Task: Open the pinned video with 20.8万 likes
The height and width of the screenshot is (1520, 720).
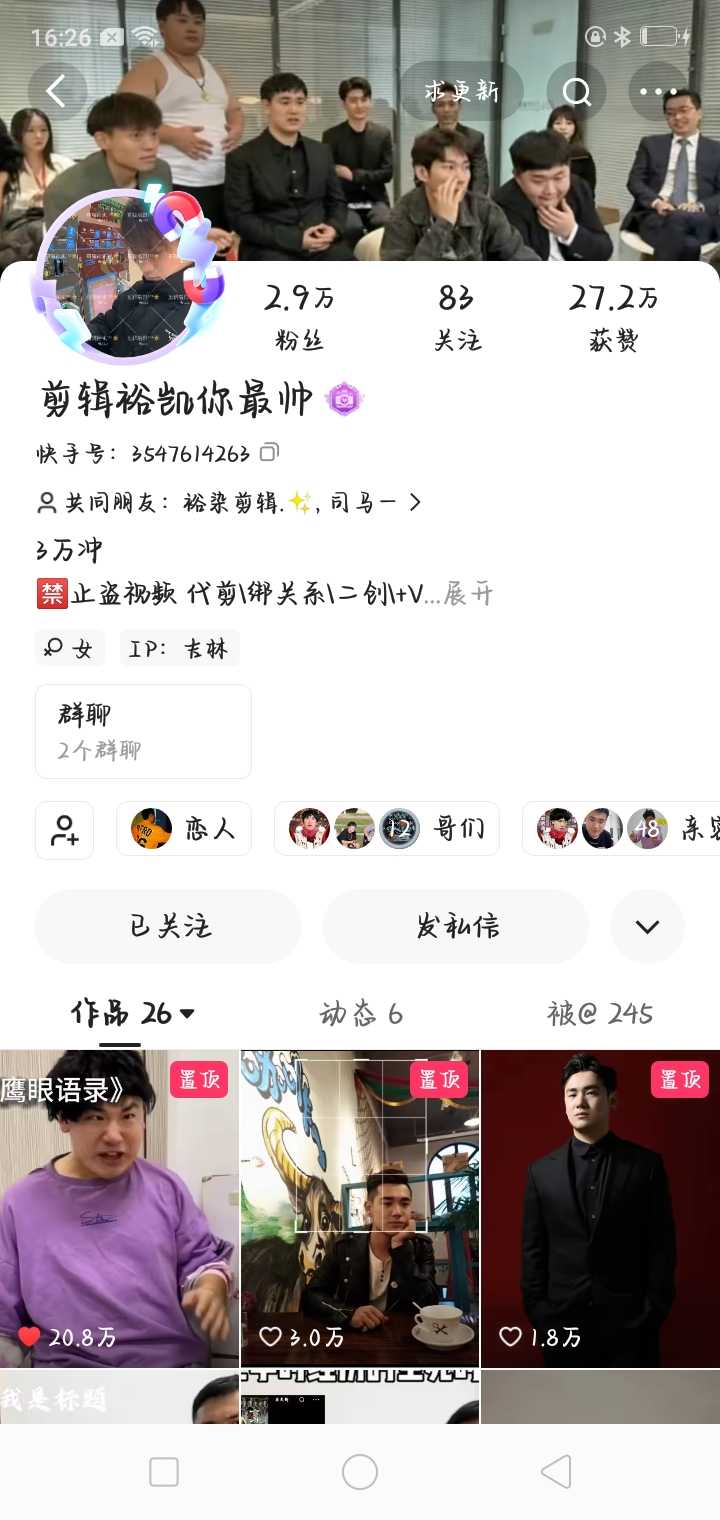Action: (x=120, y=1208)
